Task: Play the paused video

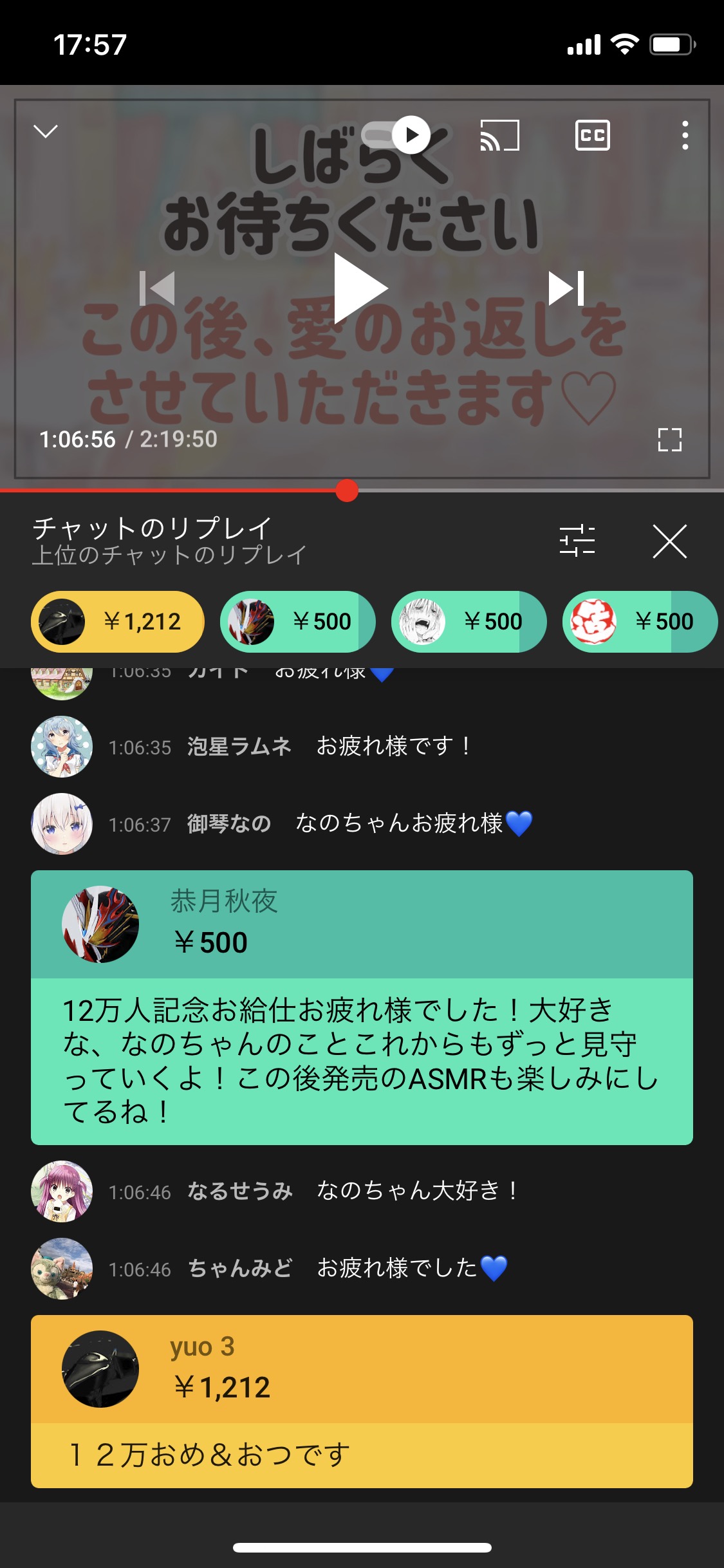Action: pos(360,288)
